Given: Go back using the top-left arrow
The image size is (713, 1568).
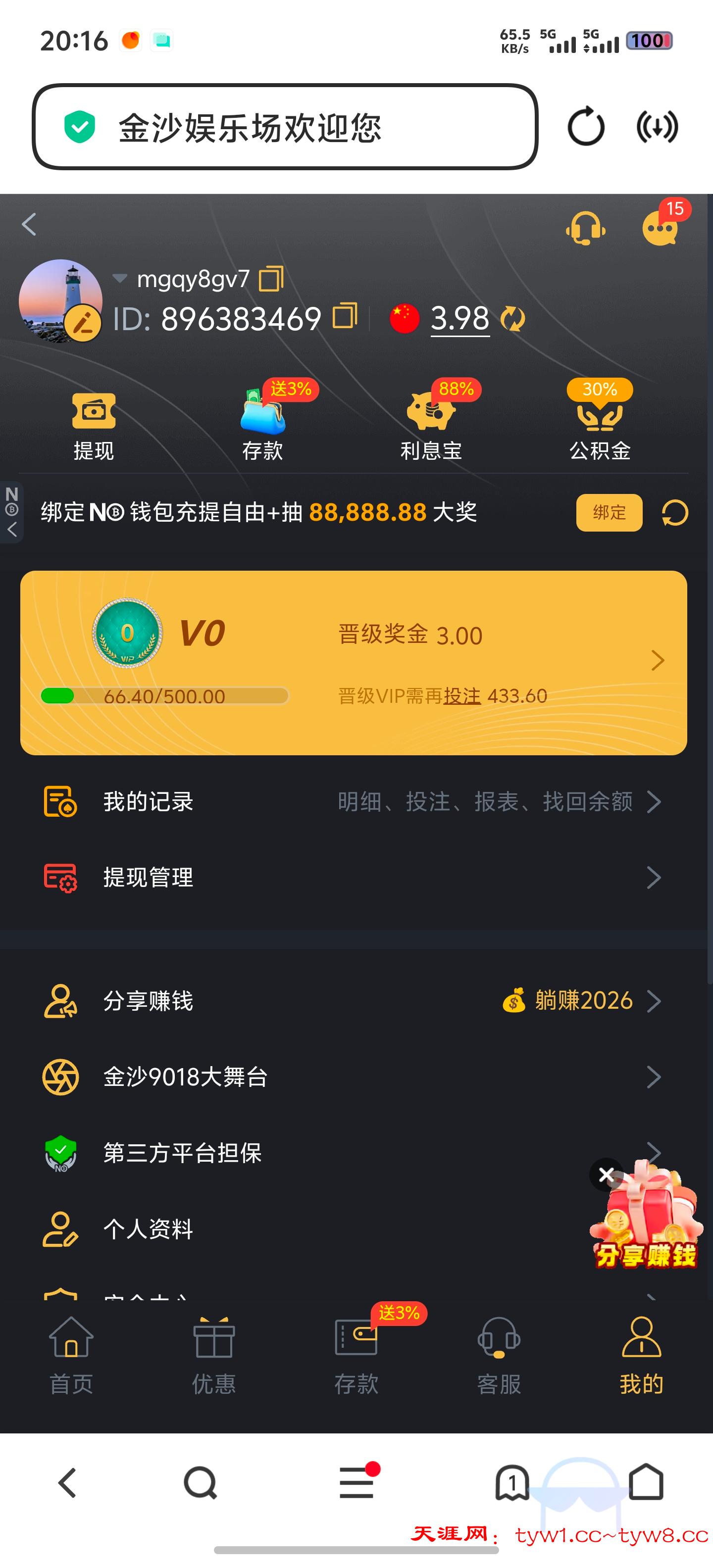Looking at the screenshot, I should 29,225.
